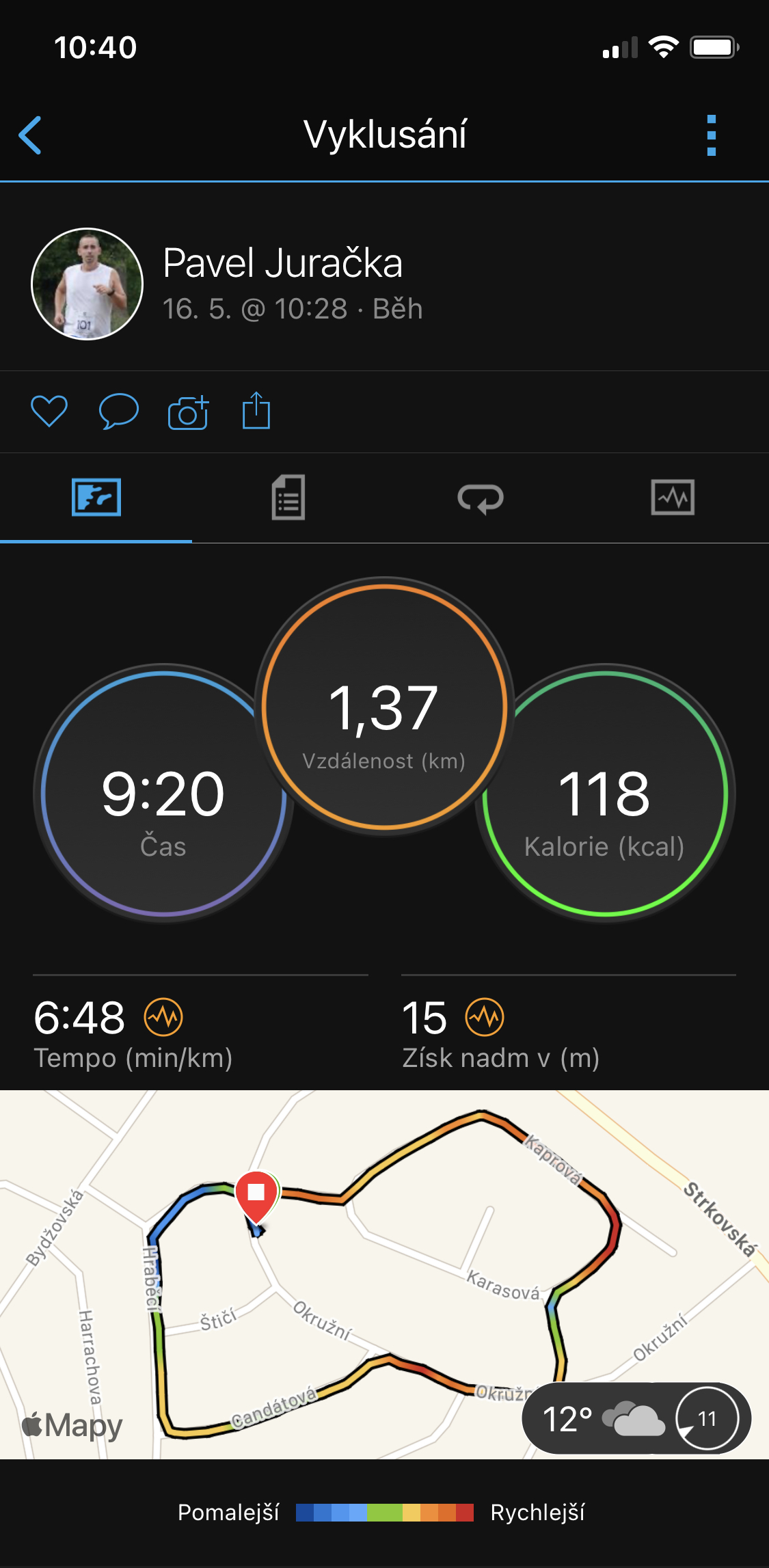
Task: Share this Vyklusání activity
Action: click(256, 410)
